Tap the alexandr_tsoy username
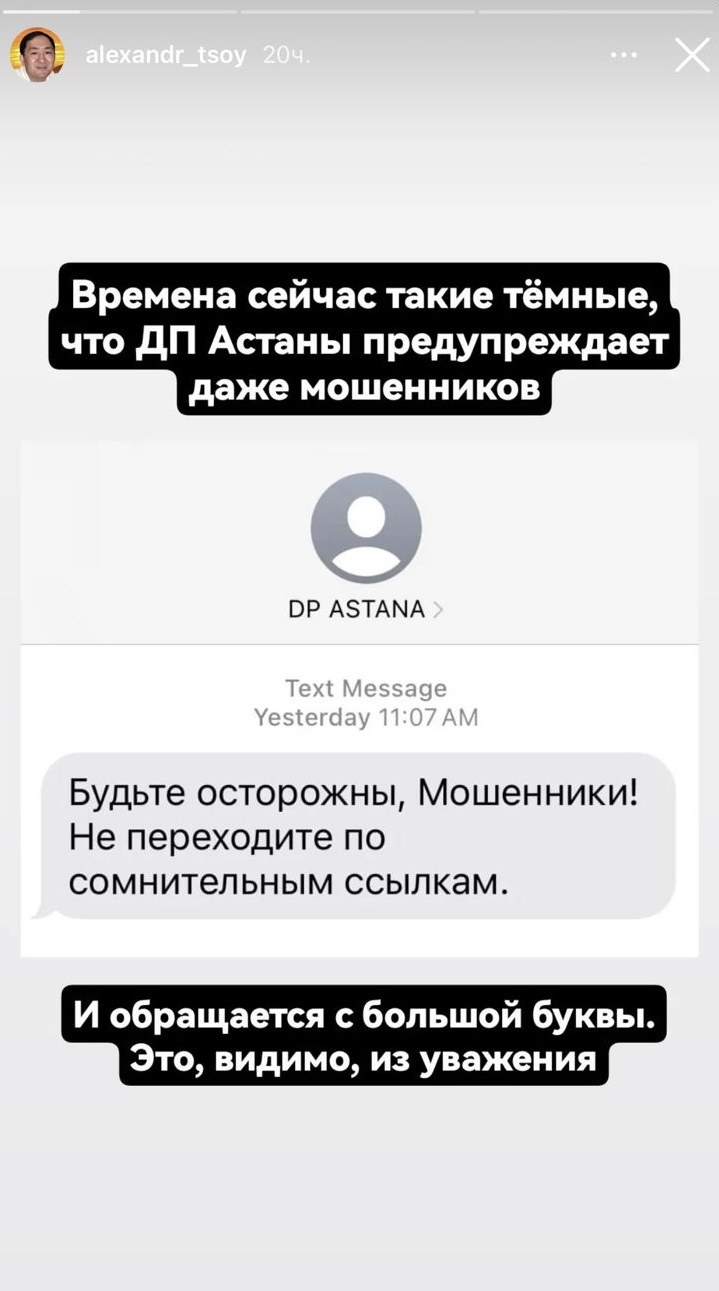 point(165,56)
